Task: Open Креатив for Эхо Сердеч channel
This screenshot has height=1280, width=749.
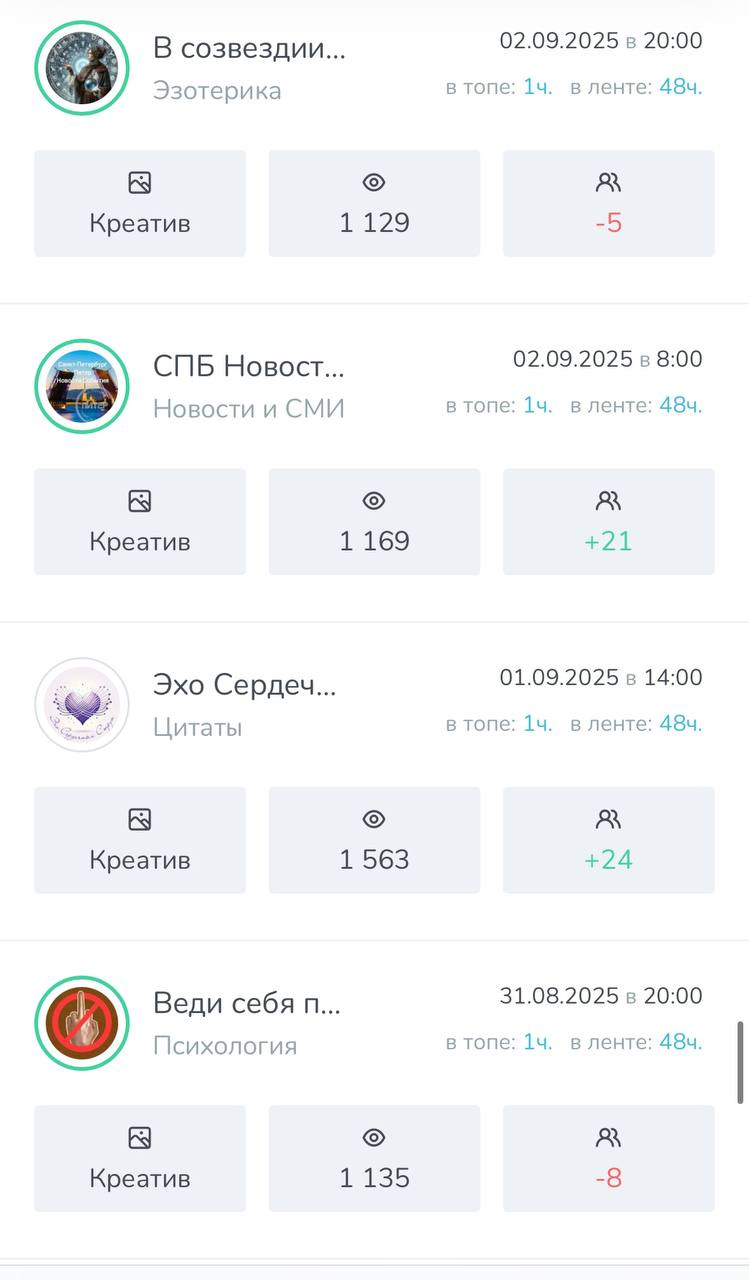Action: (x=140, y=839)
